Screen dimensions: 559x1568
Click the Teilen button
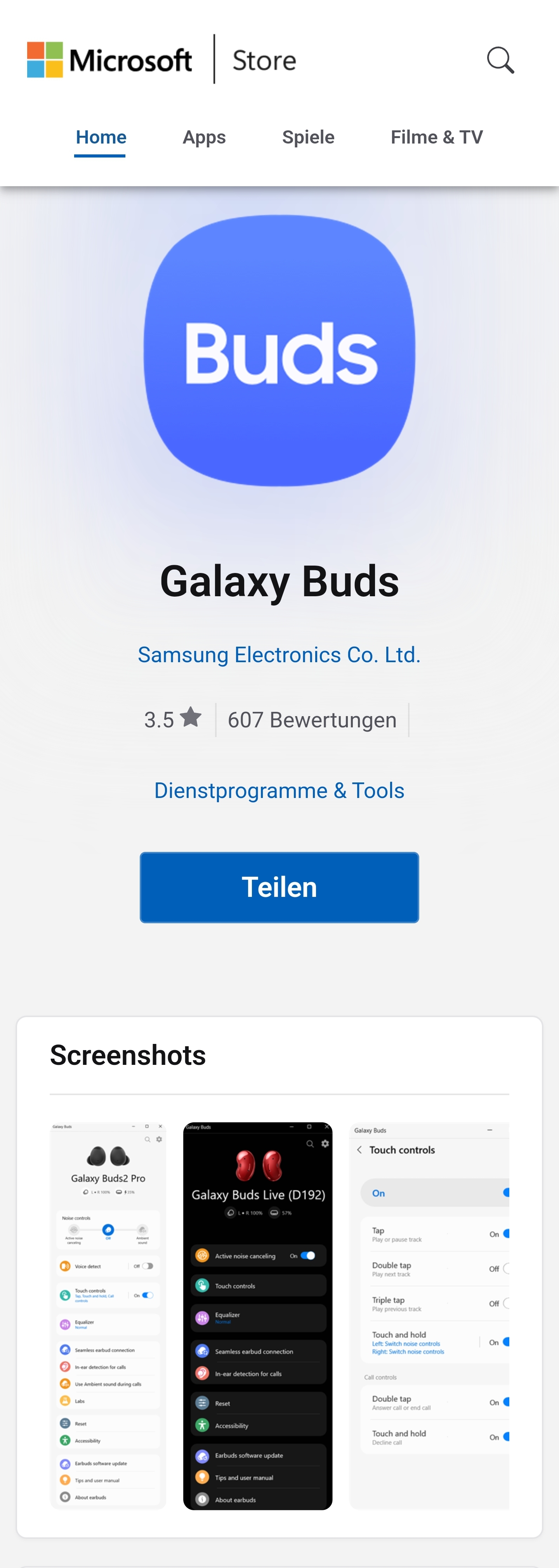[x=279, y=887]
